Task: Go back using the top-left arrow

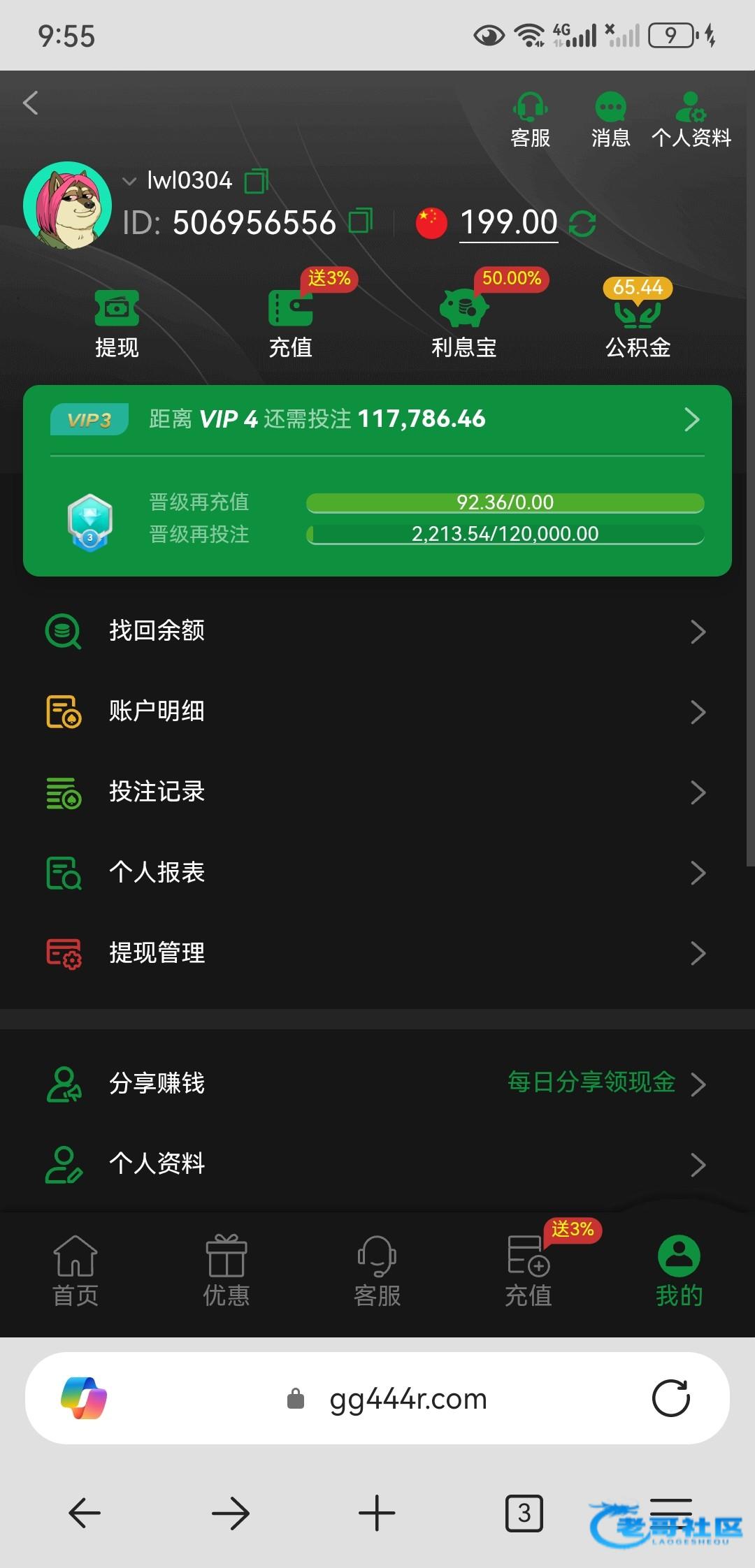Action: click(30, 103)
